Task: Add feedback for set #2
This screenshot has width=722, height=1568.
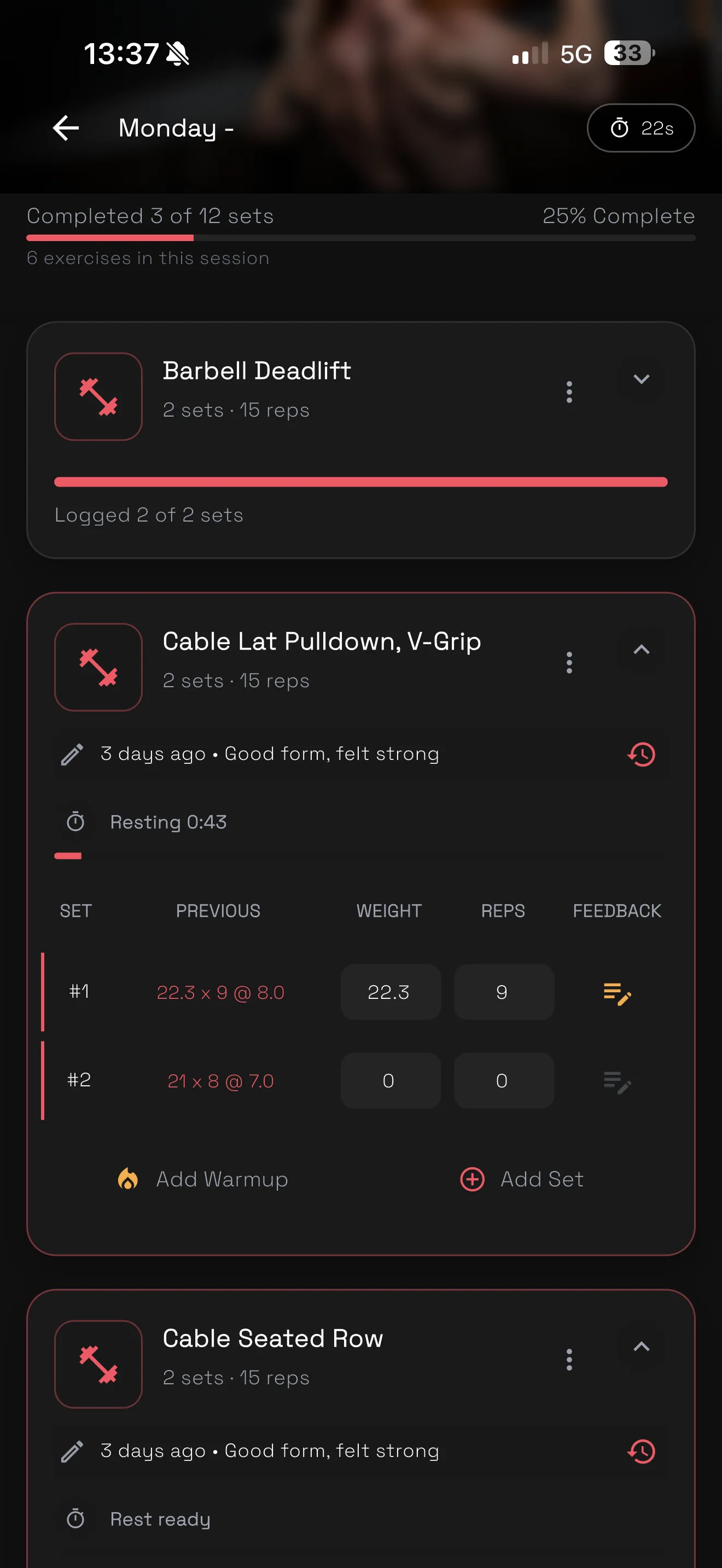Action: (616, 1083)
